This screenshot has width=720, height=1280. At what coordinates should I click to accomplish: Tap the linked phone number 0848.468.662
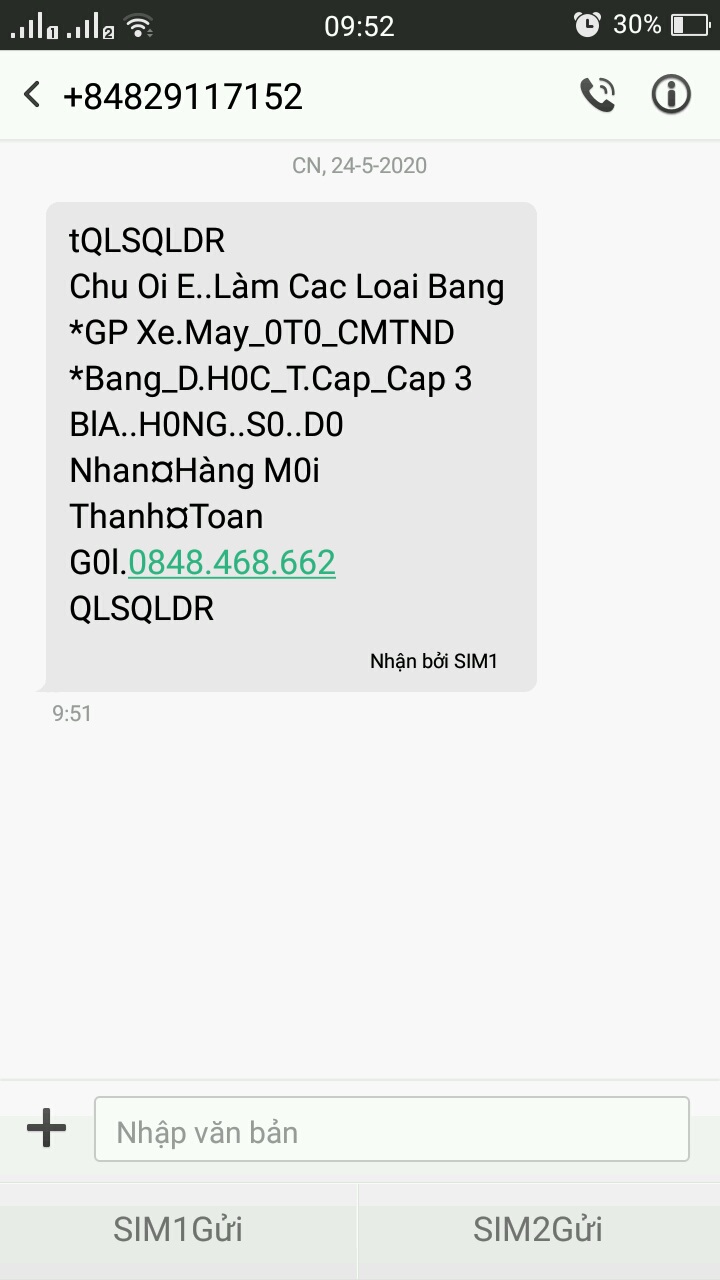[x=232, y=563]
